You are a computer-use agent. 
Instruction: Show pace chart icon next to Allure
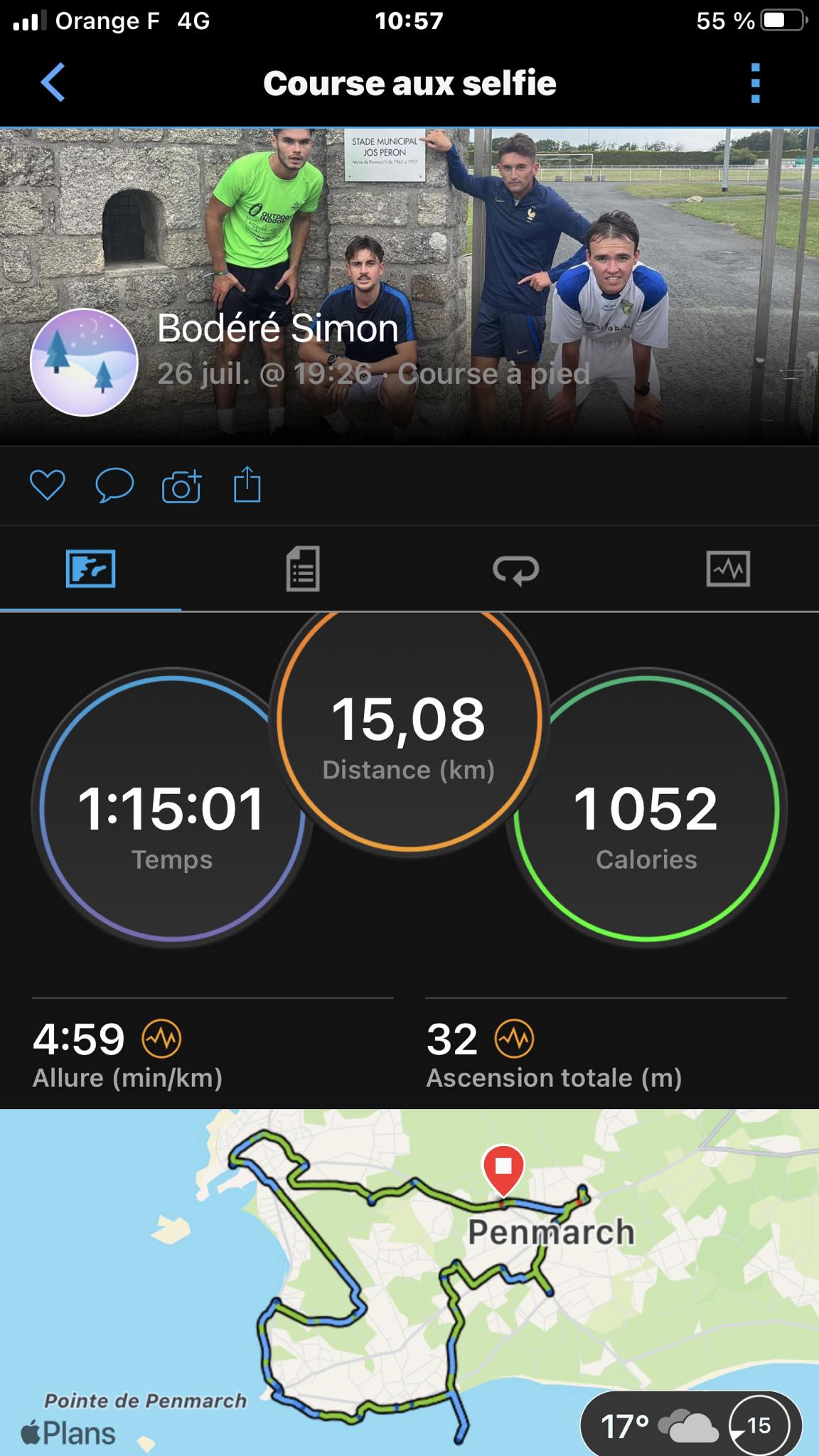tap(162, 1039)
